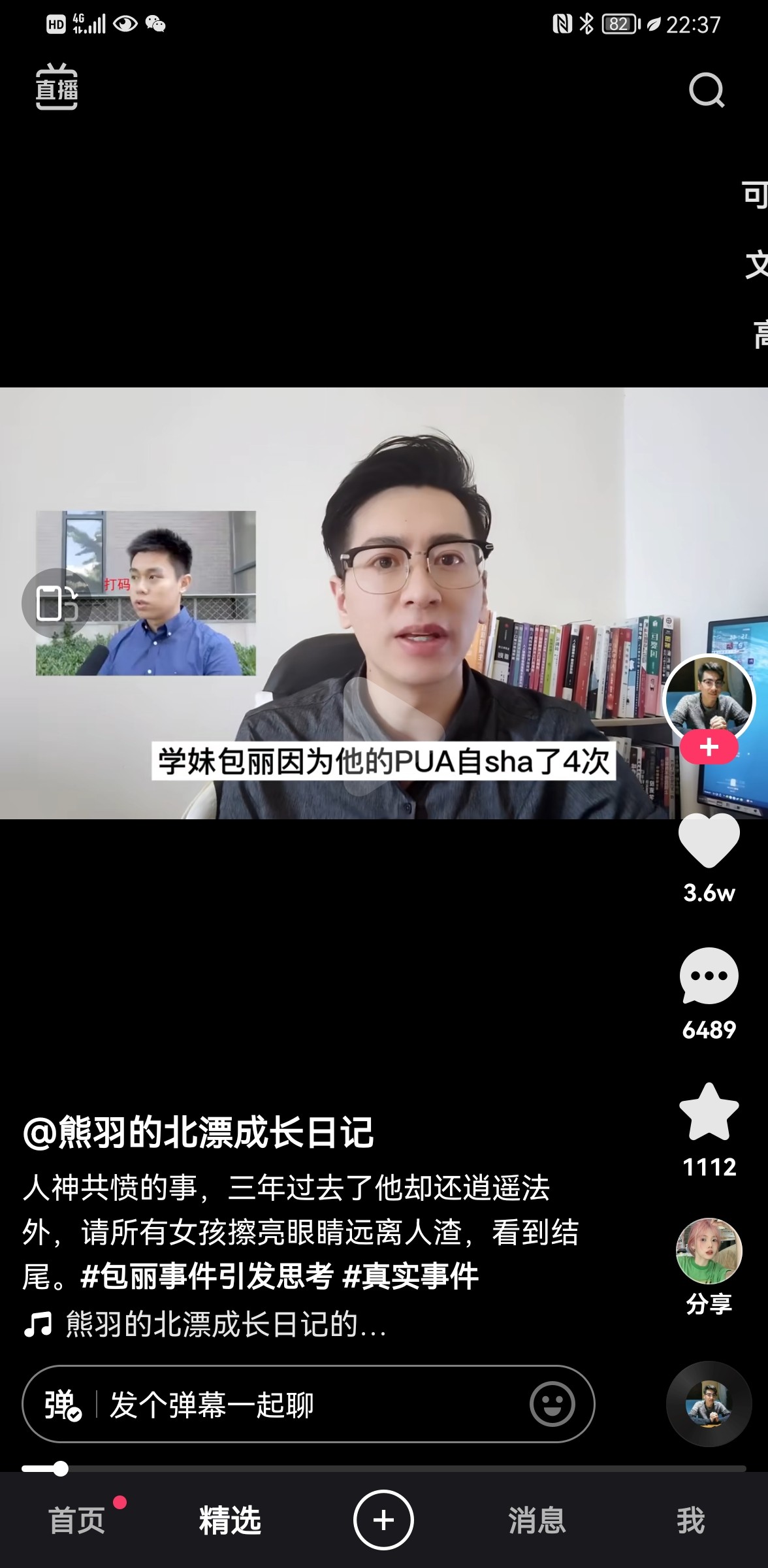Switch video to full-screen rotation mode
The width and height of the screenshot is (768, 1568).
(x=56, y=602)
